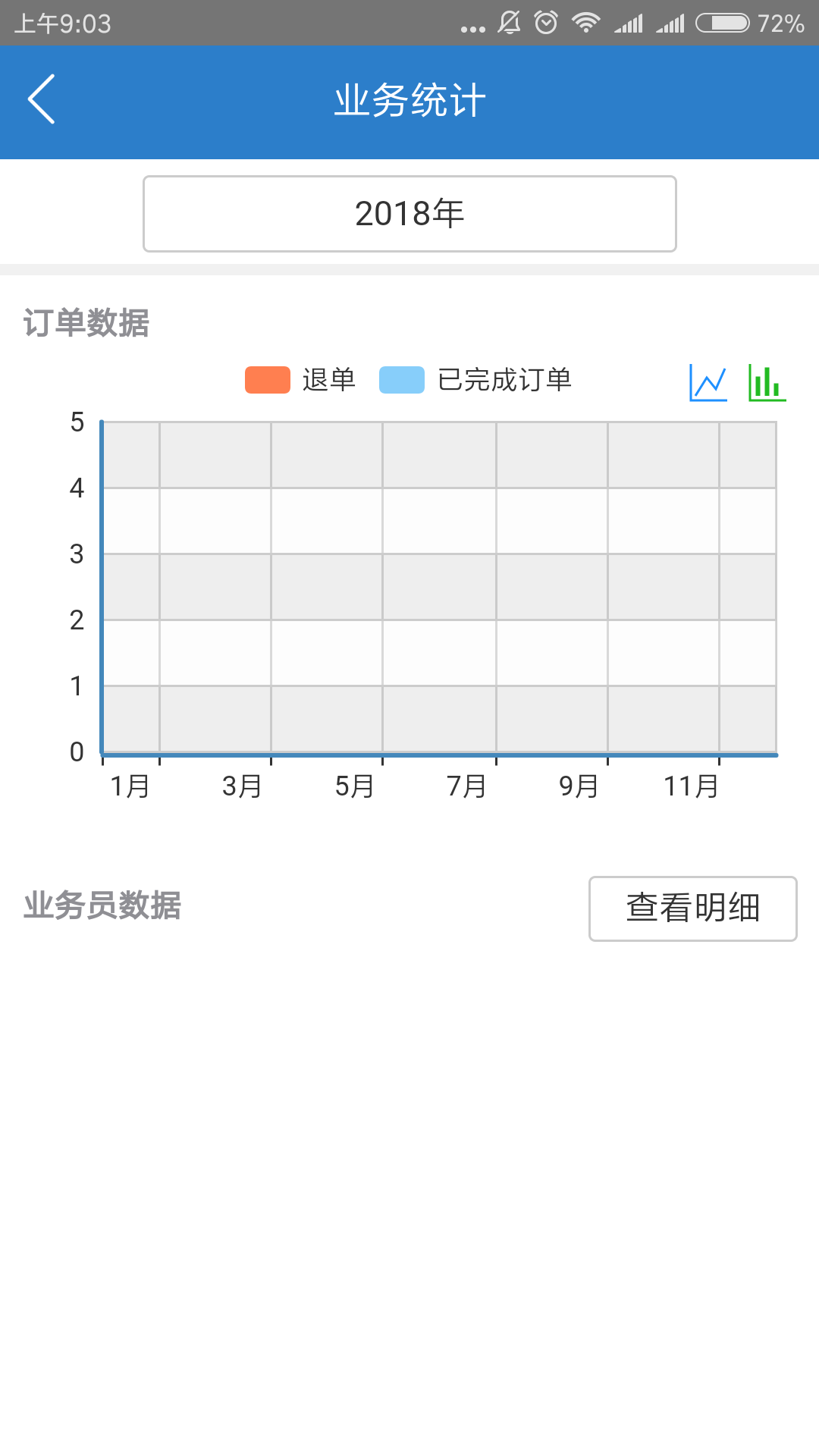Viewport: 819px width, 1456px height.
Task: Open 查看明细 for salesperson data
Action: [x=692, y=908]
